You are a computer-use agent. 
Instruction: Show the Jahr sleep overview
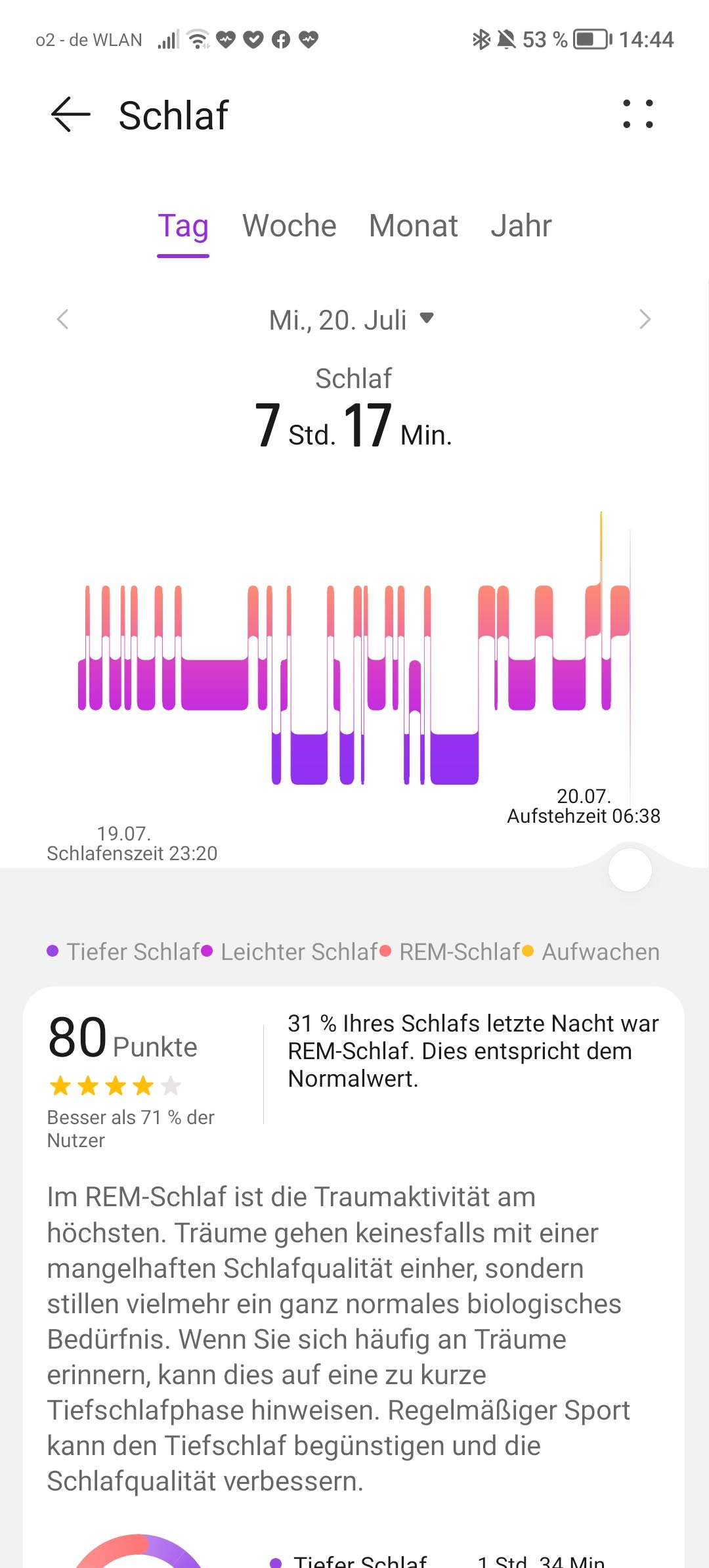(521, 227)
